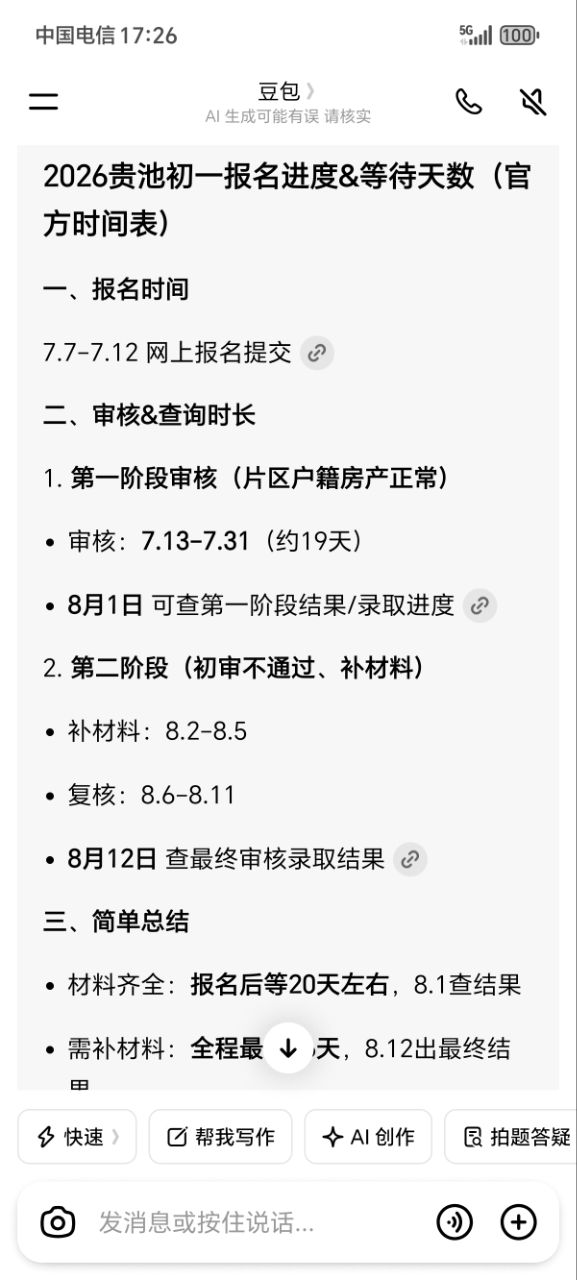Open the hamburger menu

pyautogui.click(x=43, y=101)
